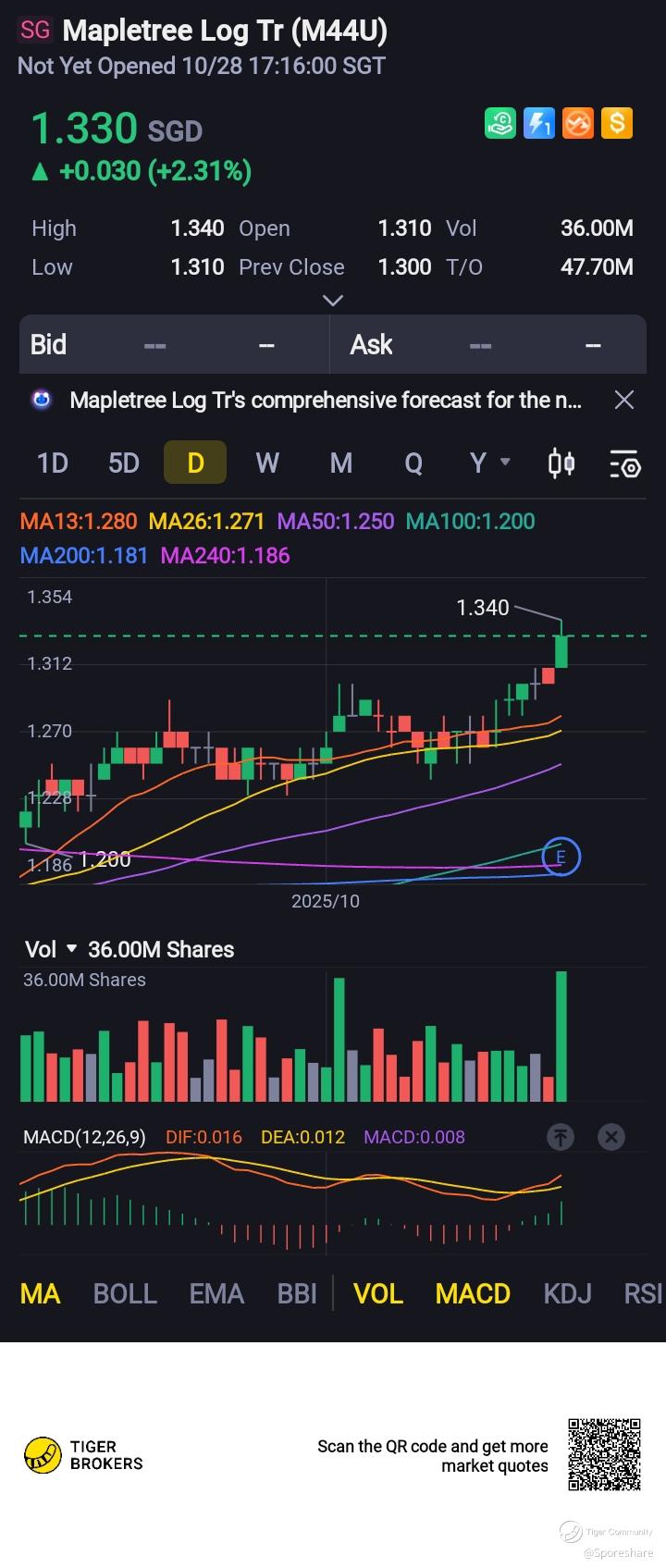Open the Mapletree Log Tr forecast banner
The image size is (666, 1568).
pos(326,400)
